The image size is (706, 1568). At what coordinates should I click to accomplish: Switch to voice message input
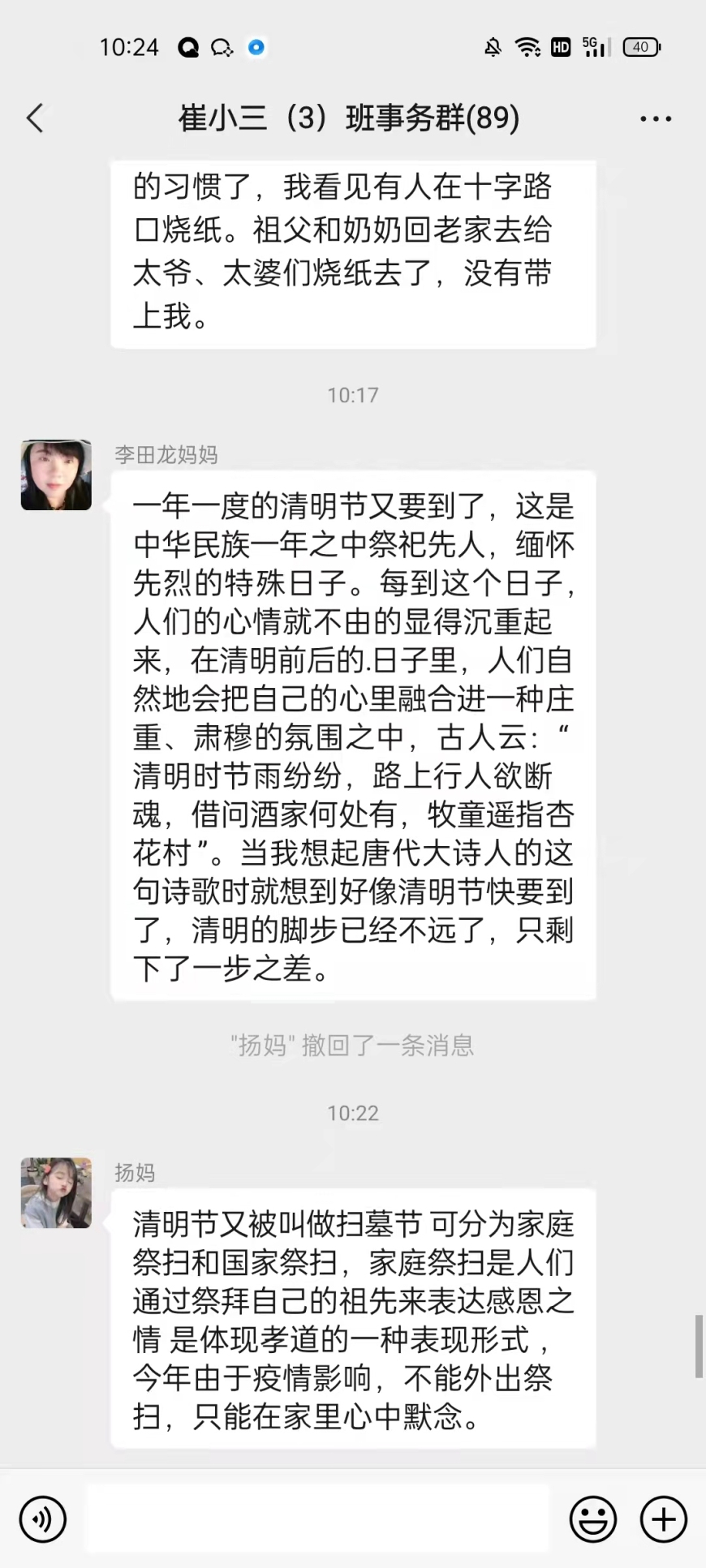(43, 1519)
